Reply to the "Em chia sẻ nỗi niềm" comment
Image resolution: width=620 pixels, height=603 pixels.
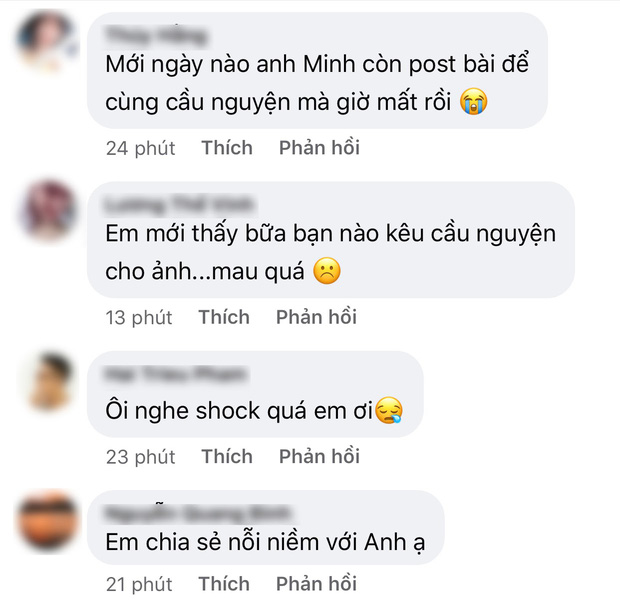pos(316,584)
